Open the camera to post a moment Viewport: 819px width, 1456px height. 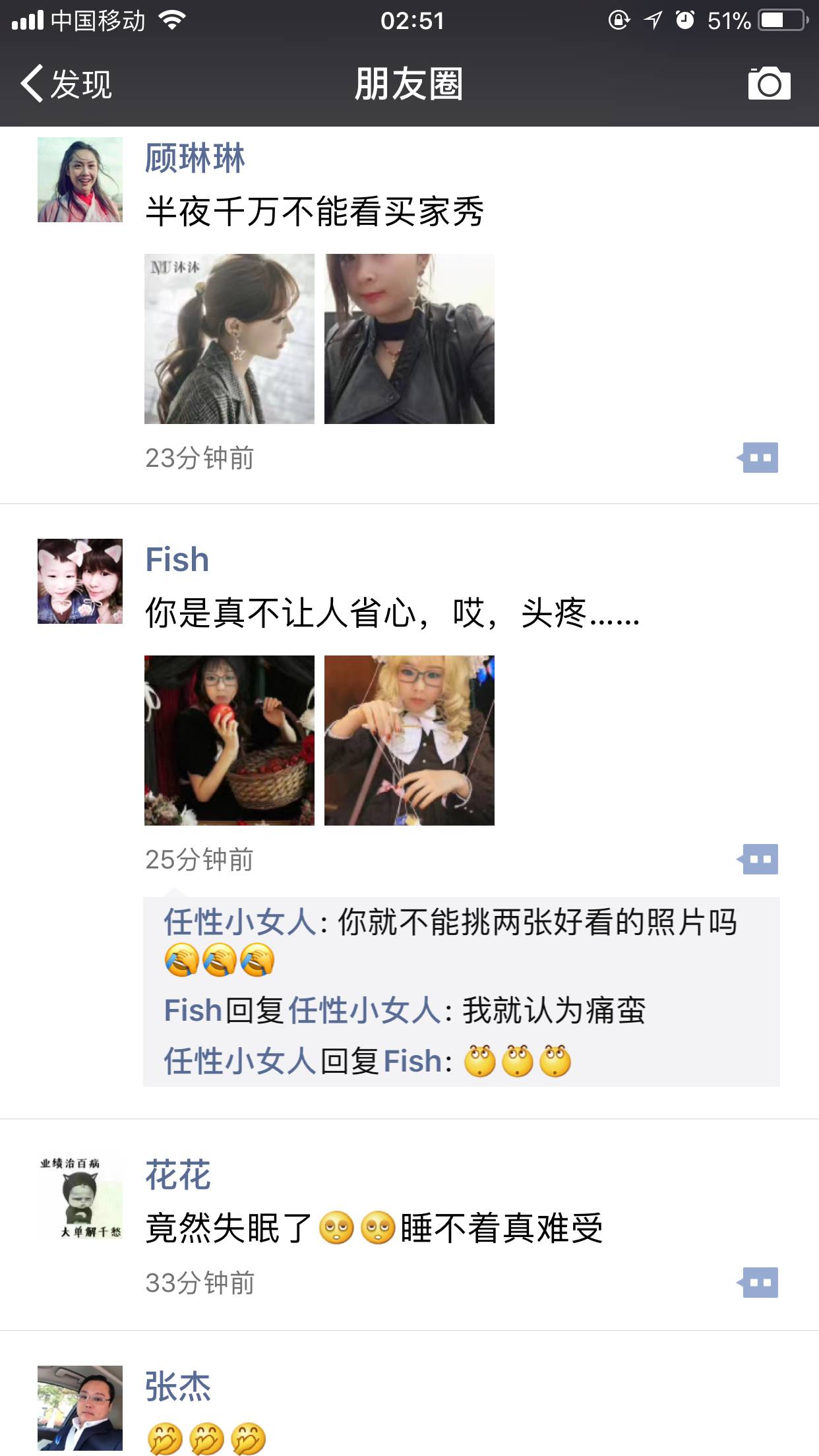(x=769, y=84)
